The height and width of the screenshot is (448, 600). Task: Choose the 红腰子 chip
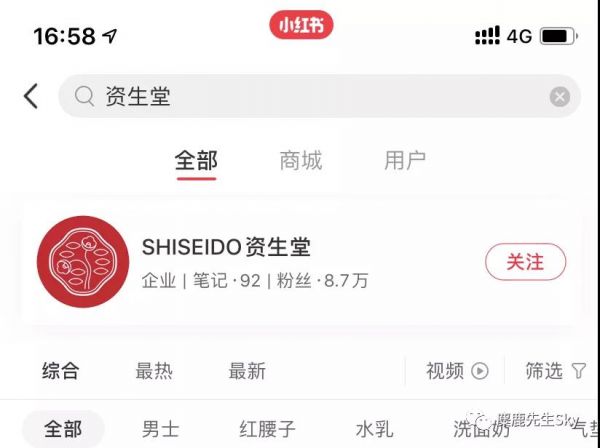(267, 429)
